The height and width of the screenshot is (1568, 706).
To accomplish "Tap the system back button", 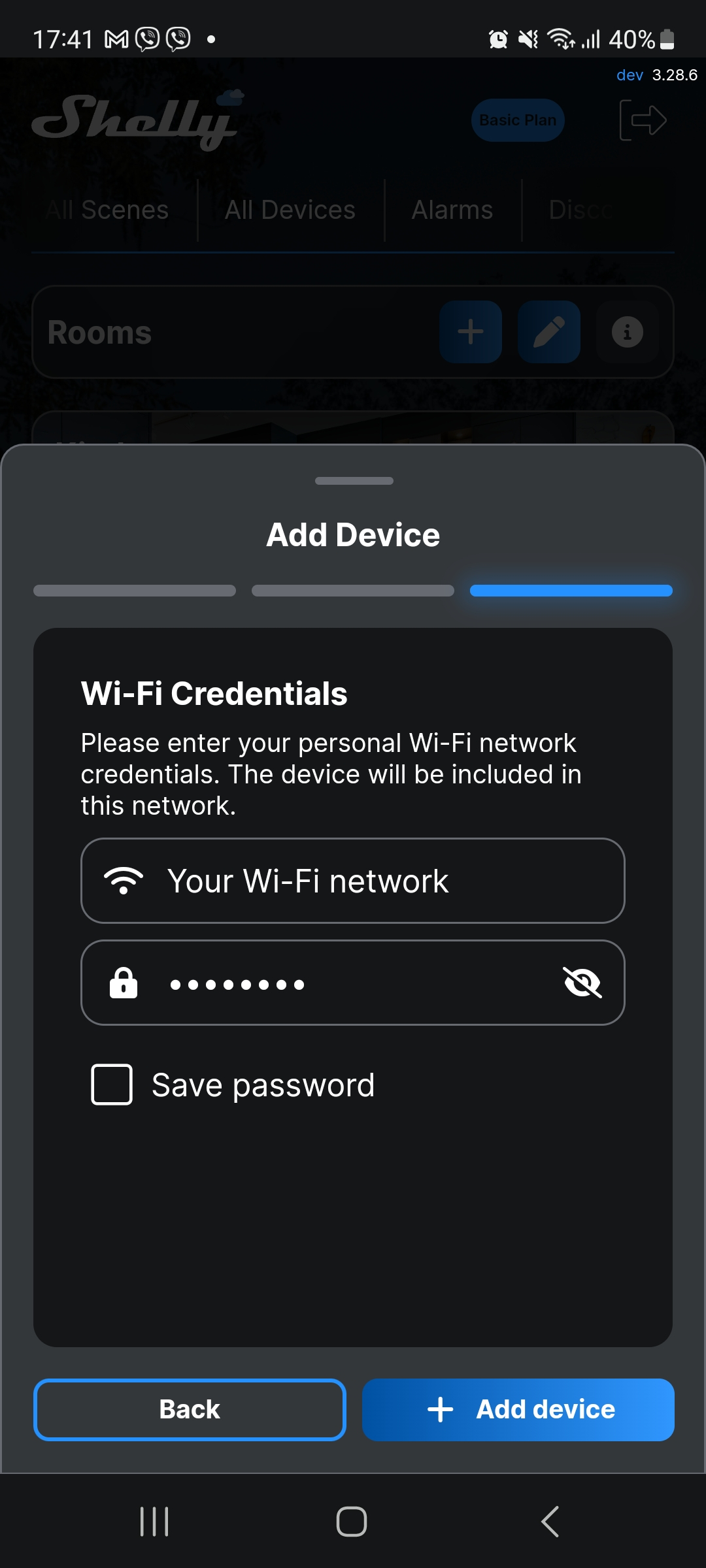I will coord(550,1522).
